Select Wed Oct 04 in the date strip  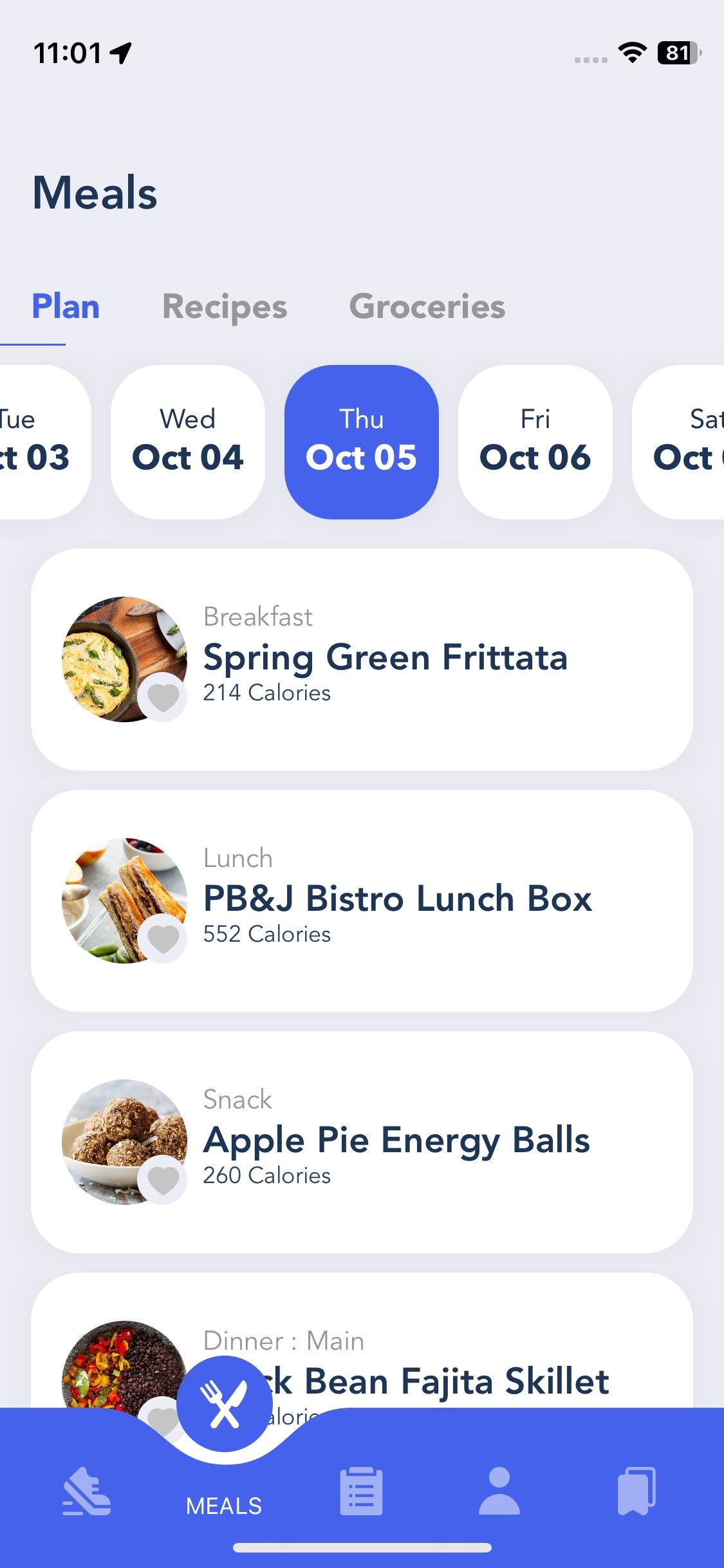pyautogui.click(x=187, y=438)
